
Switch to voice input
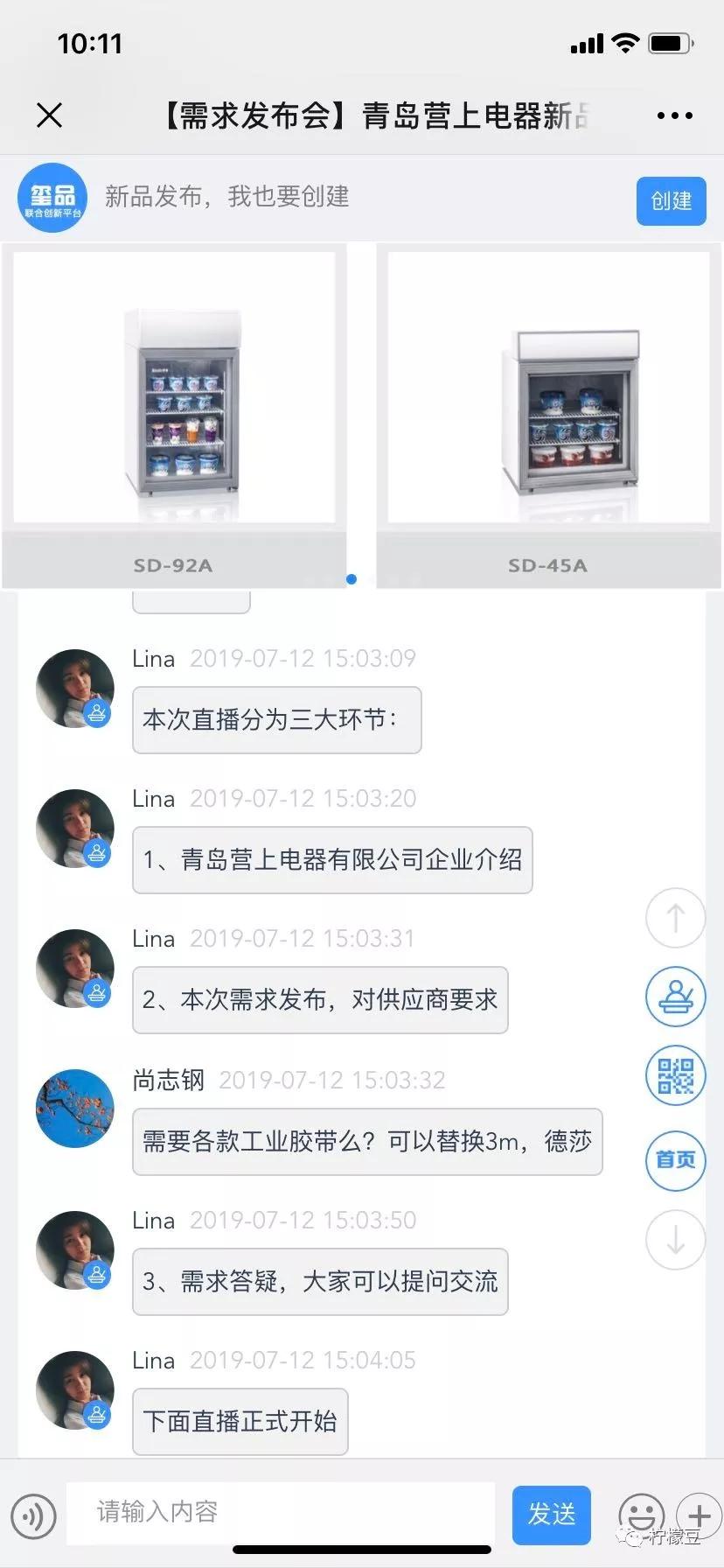pos(34,1515)
